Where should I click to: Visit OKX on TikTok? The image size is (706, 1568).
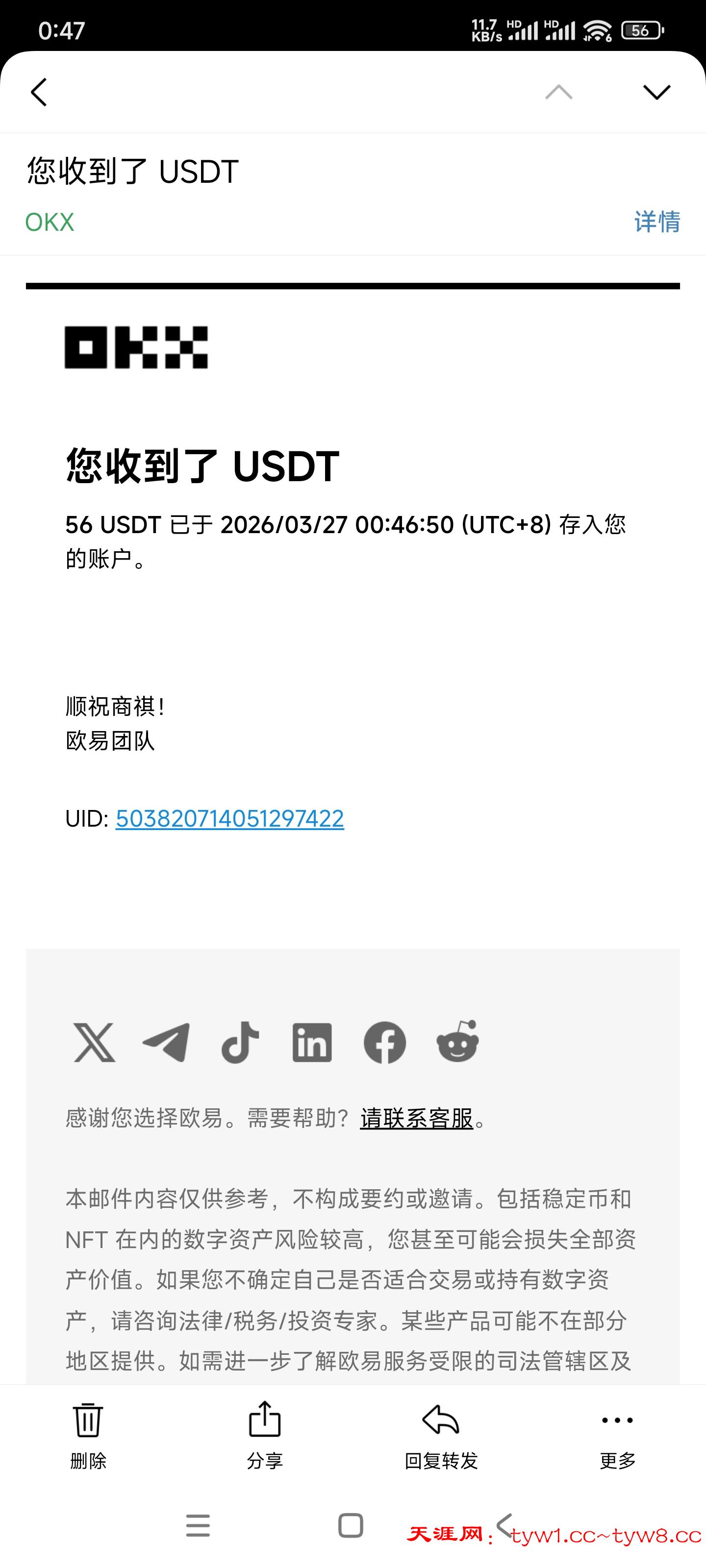coord(240,1042)
